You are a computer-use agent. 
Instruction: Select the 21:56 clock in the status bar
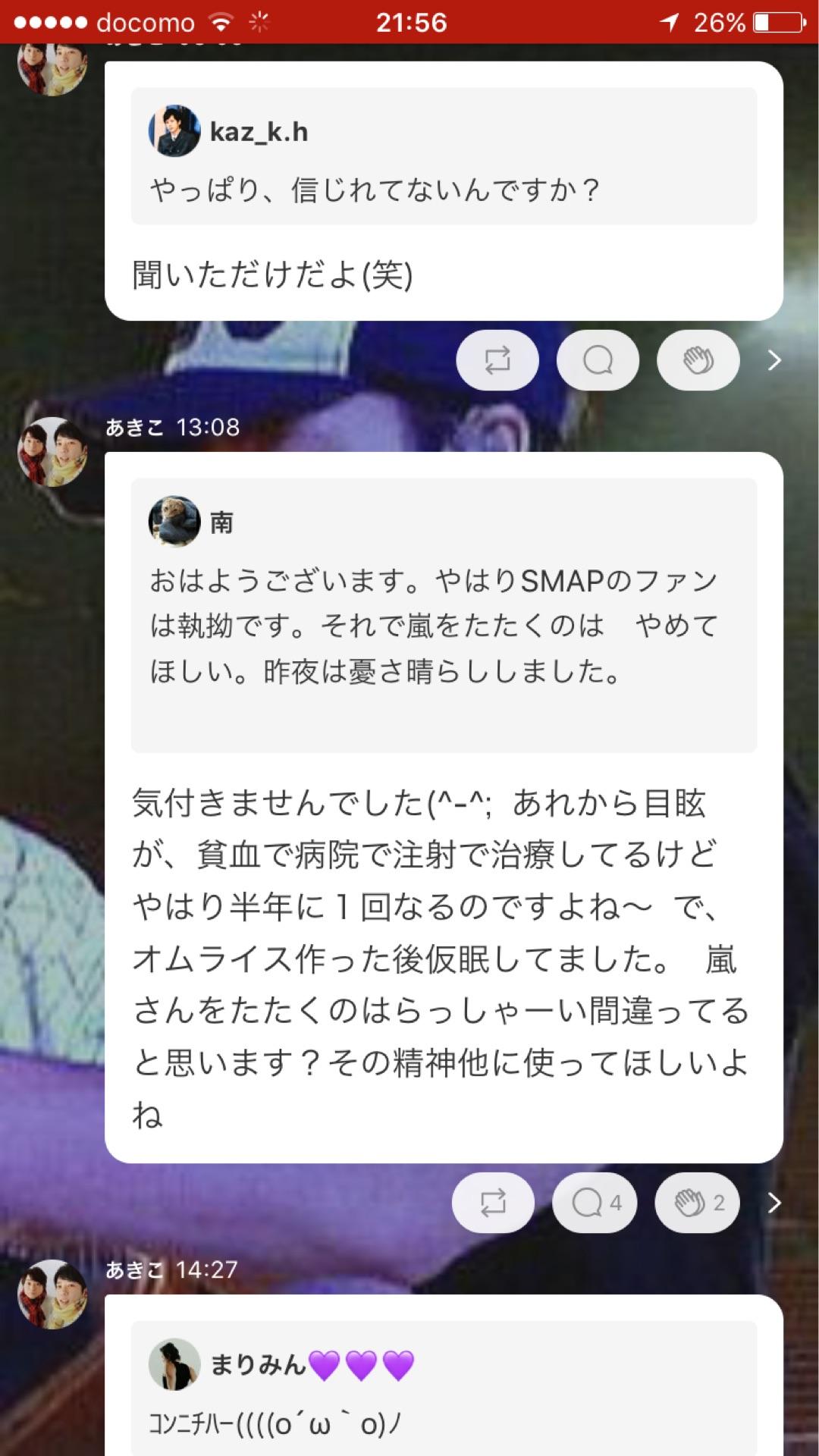tap(409, 21)
